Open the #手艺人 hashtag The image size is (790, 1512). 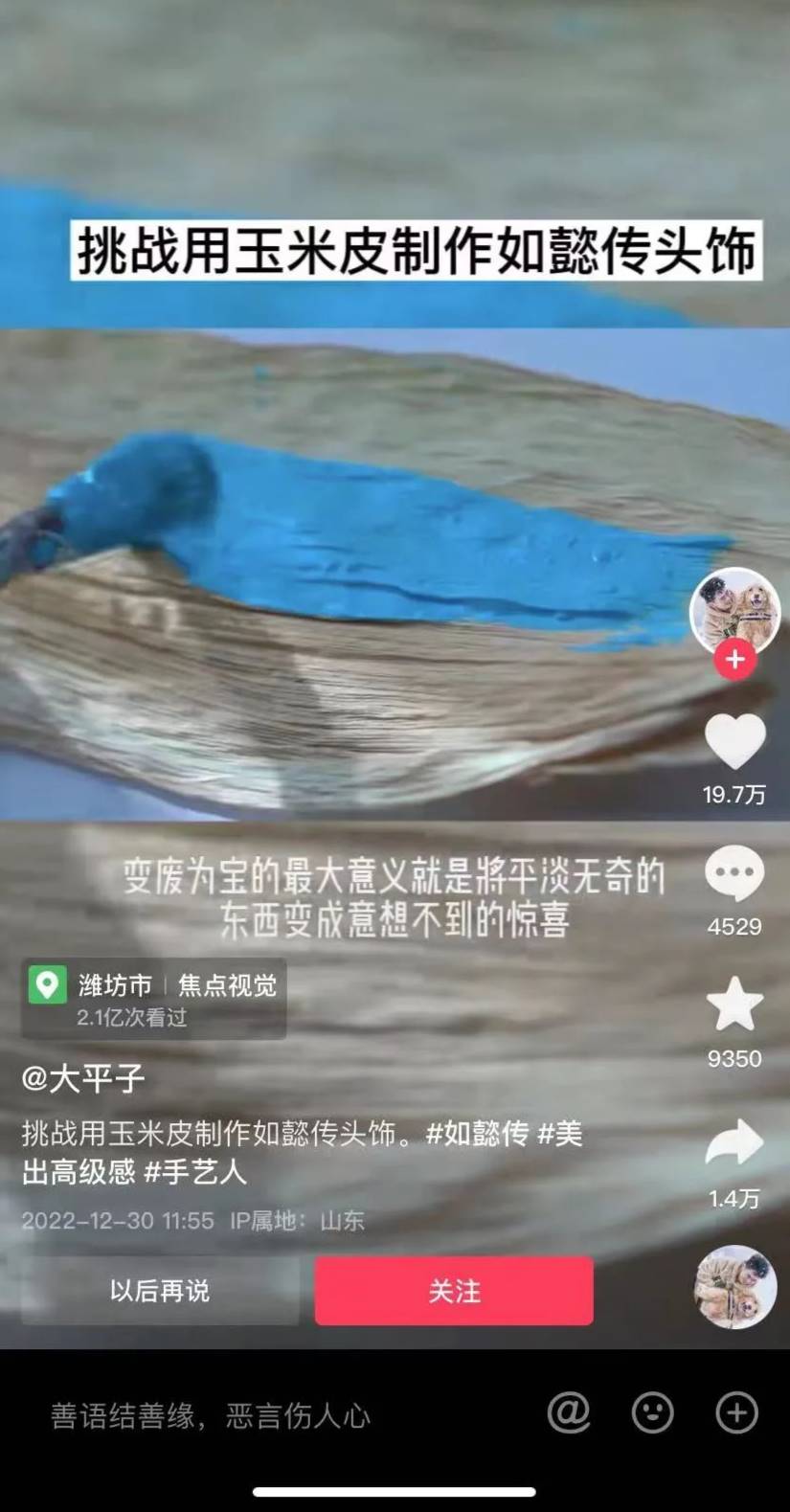pyautogui.click(x=195, y=1171)
